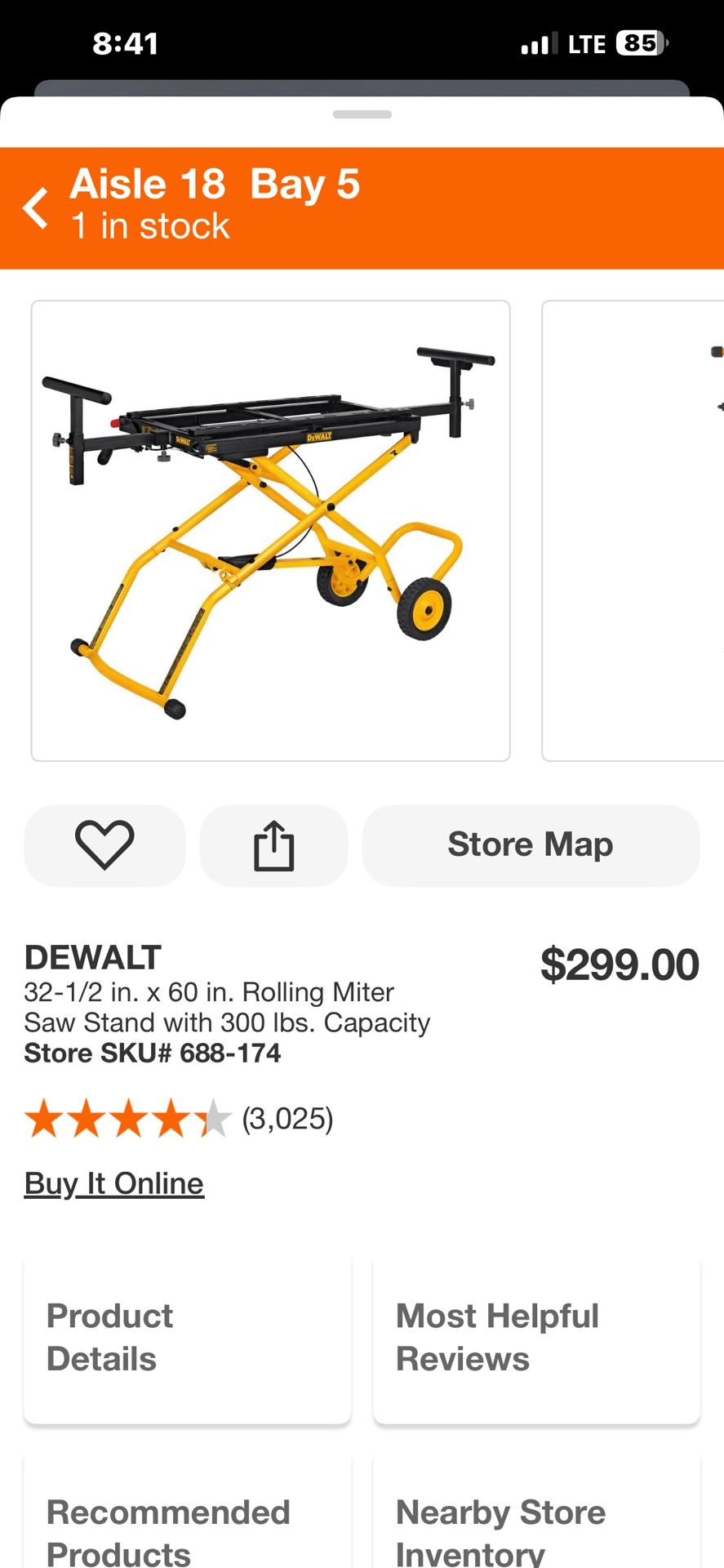
Task: Open the star ratings with 3,025 reviews
Action: click(179, 1119)
